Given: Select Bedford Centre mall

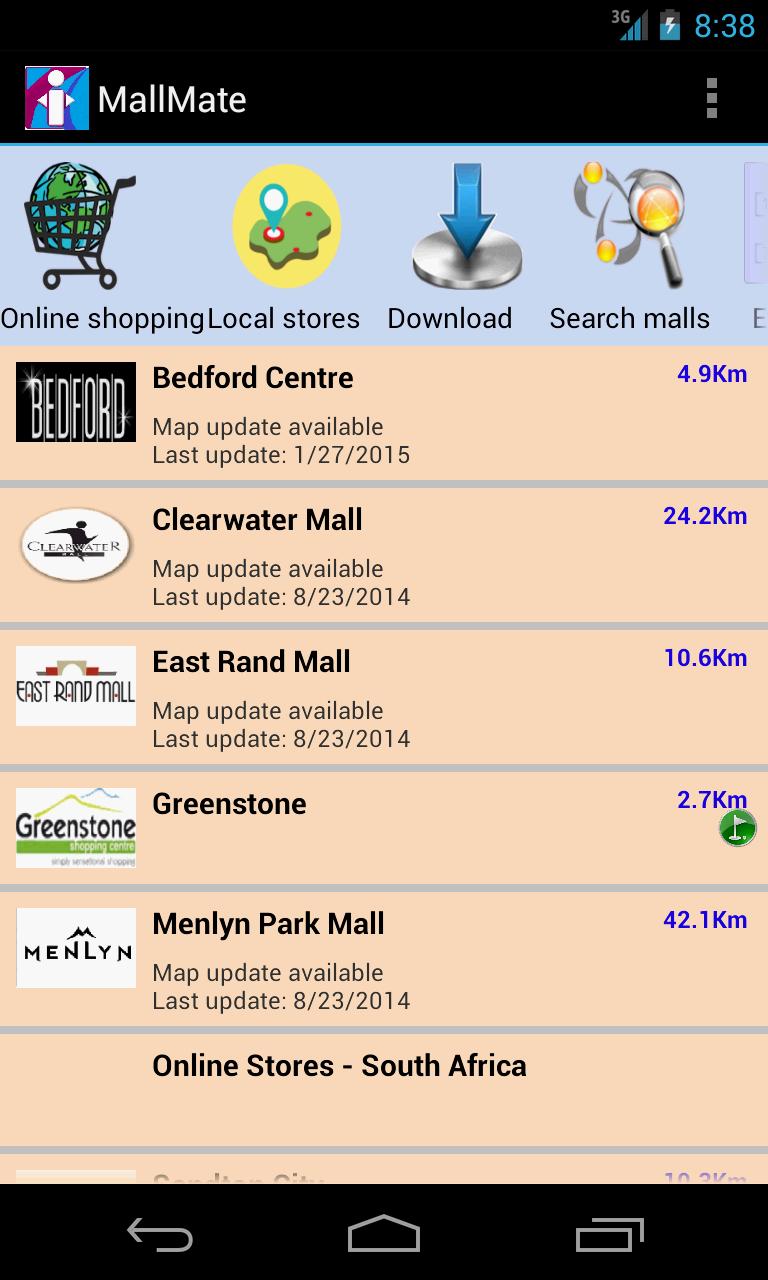Looking at the screenshot, I should pyautogui.click(x=384, y=413).
